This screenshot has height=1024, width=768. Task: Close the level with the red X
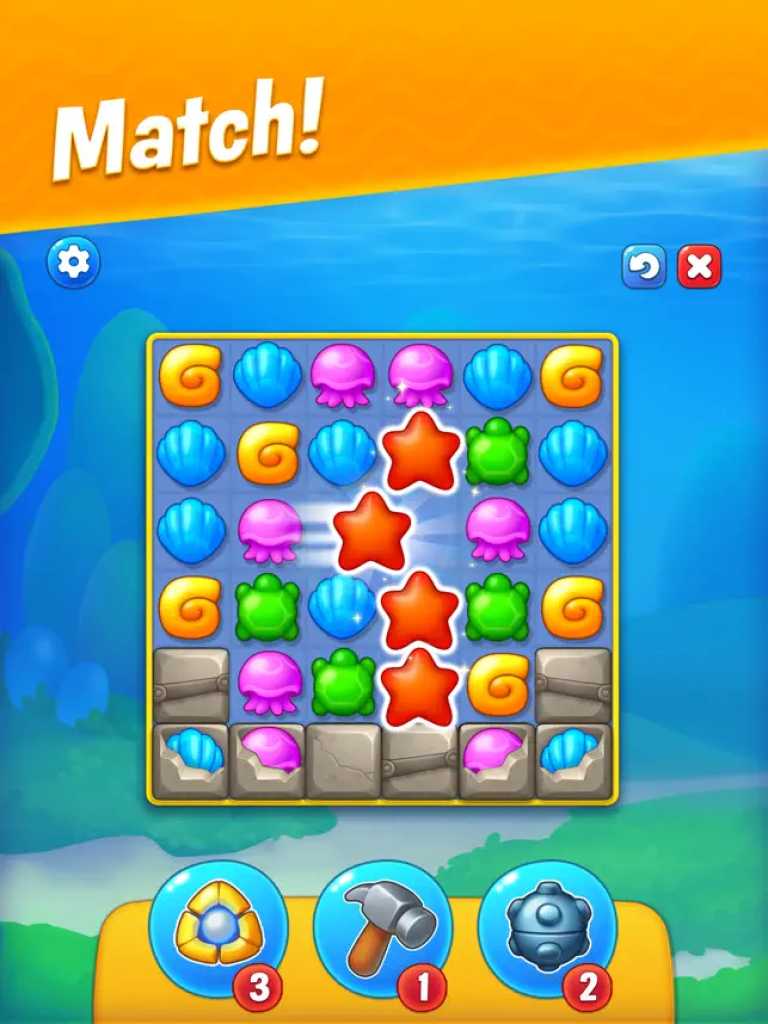(699, 267)
